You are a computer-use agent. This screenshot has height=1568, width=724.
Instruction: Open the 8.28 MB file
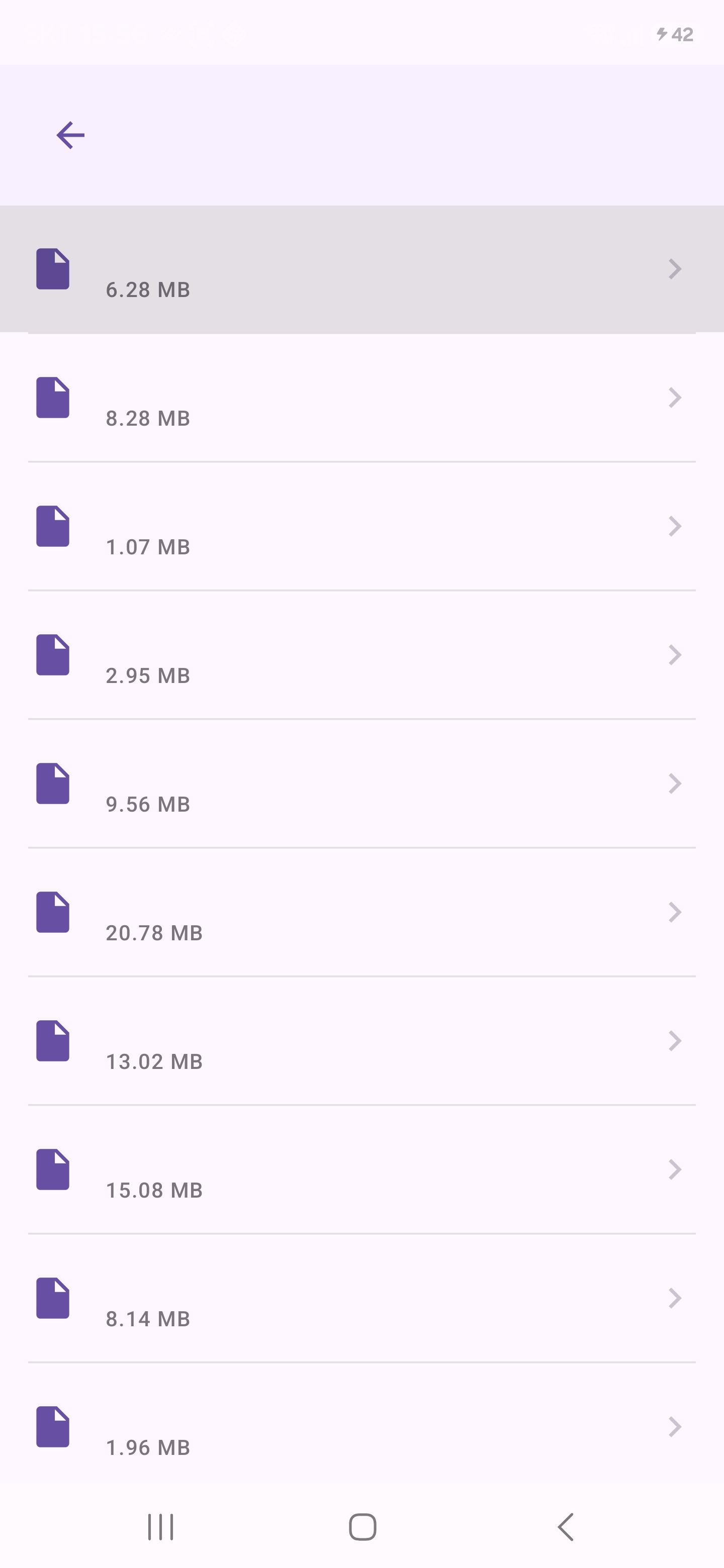[361, 398]
